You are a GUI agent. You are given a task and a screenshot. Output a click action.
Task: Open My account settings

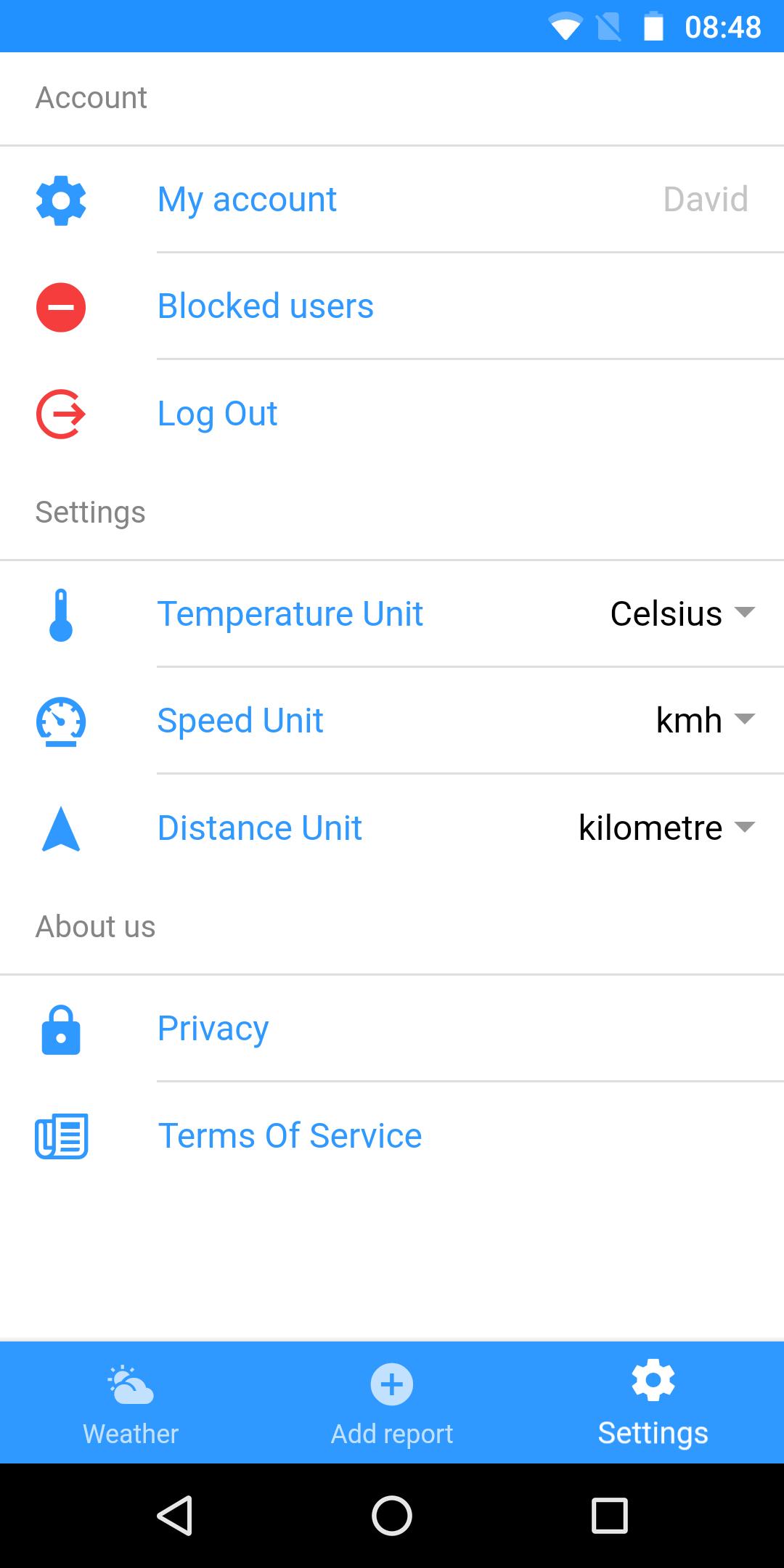tap(248, 199)
